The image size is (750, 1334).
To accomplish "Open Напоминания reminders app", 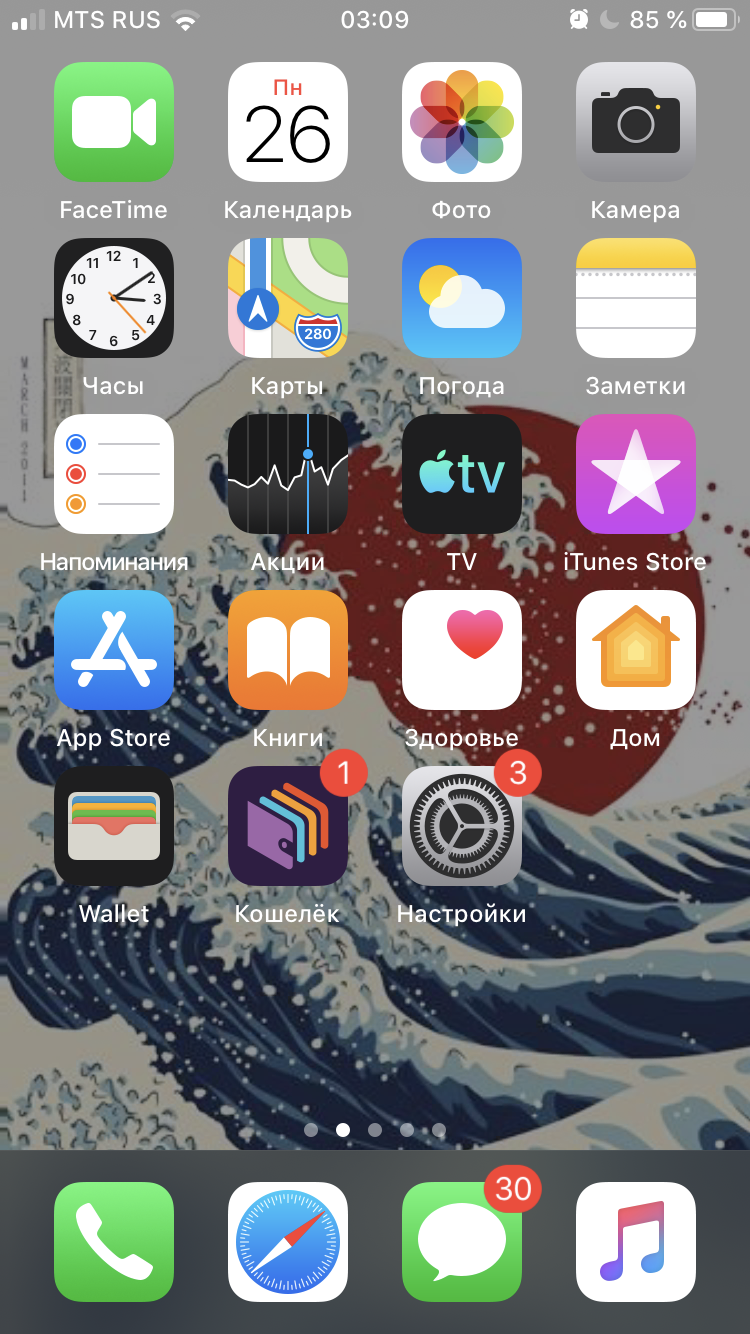I will pyautogui.click(x=114, y=474).
